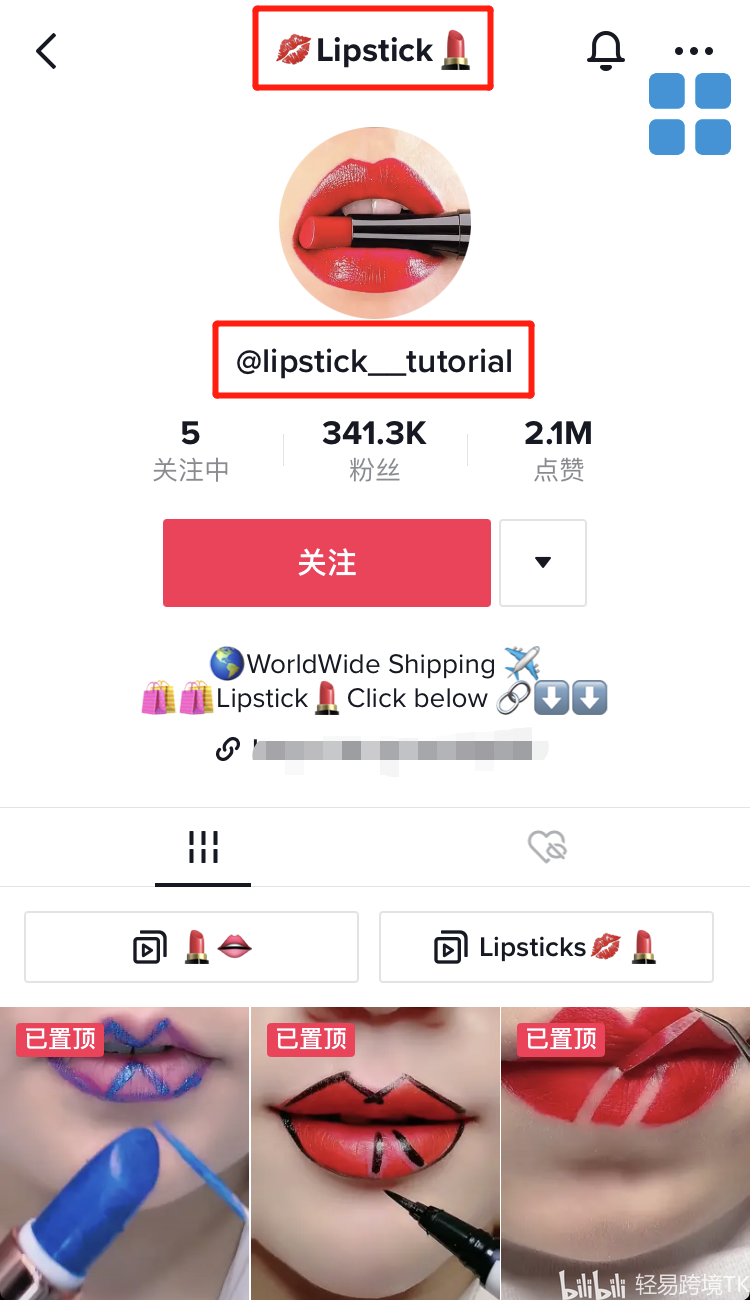The image size is (750, 1300).
Task: Play the pinned black lip liner video
Action: tap(375, 1152)
